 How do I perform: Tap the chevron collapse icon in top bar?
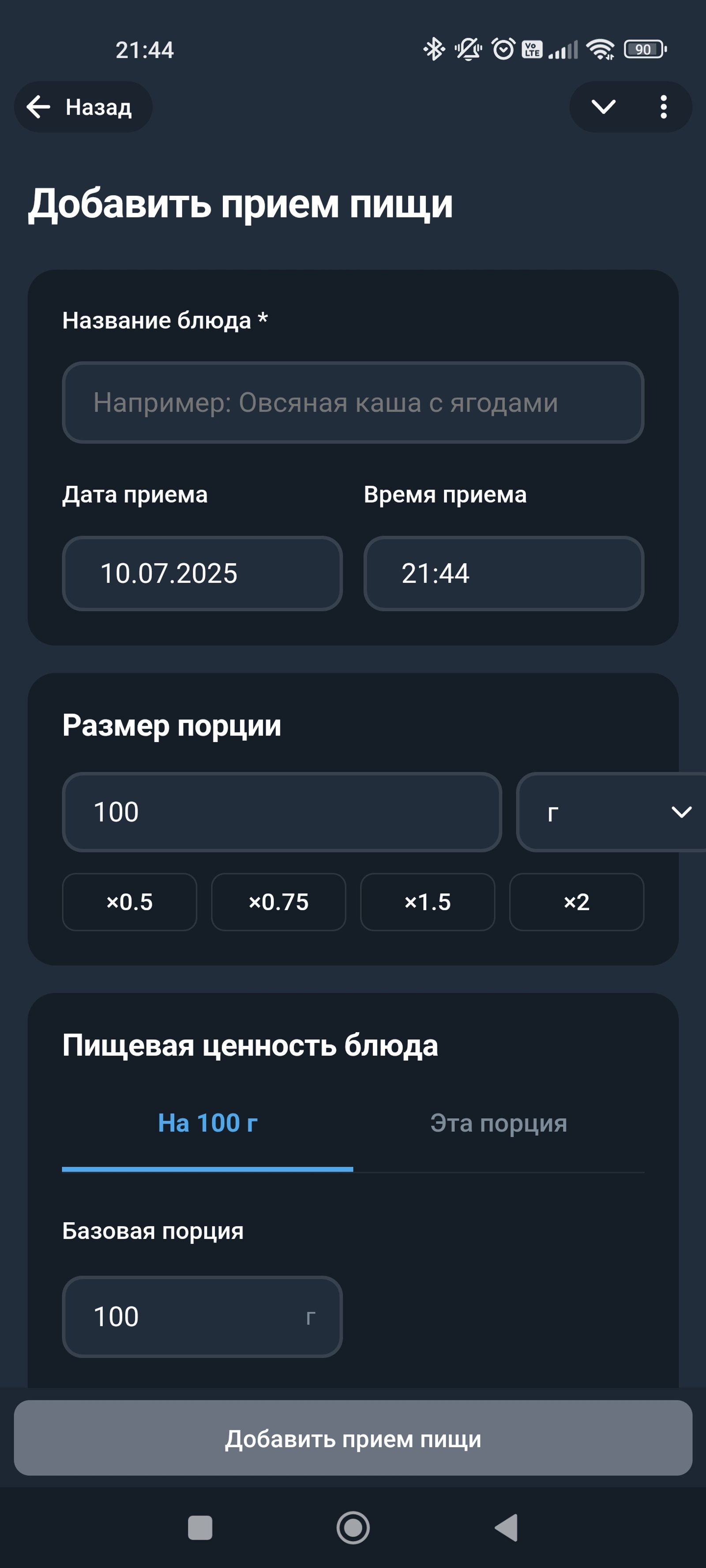(x=604, y=107)
